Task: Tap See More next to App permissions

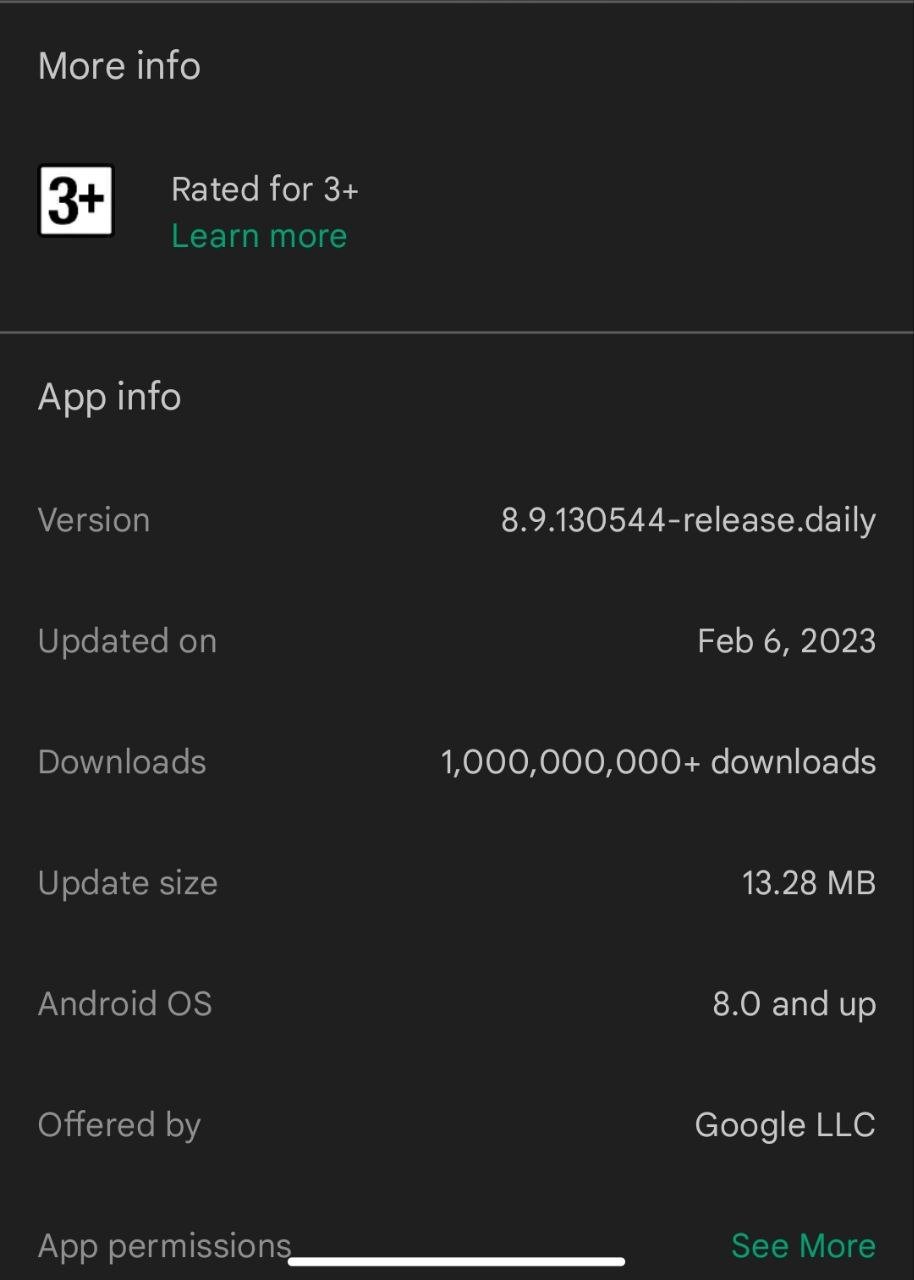Action: pyautogui.click(x=803, y=1245)
